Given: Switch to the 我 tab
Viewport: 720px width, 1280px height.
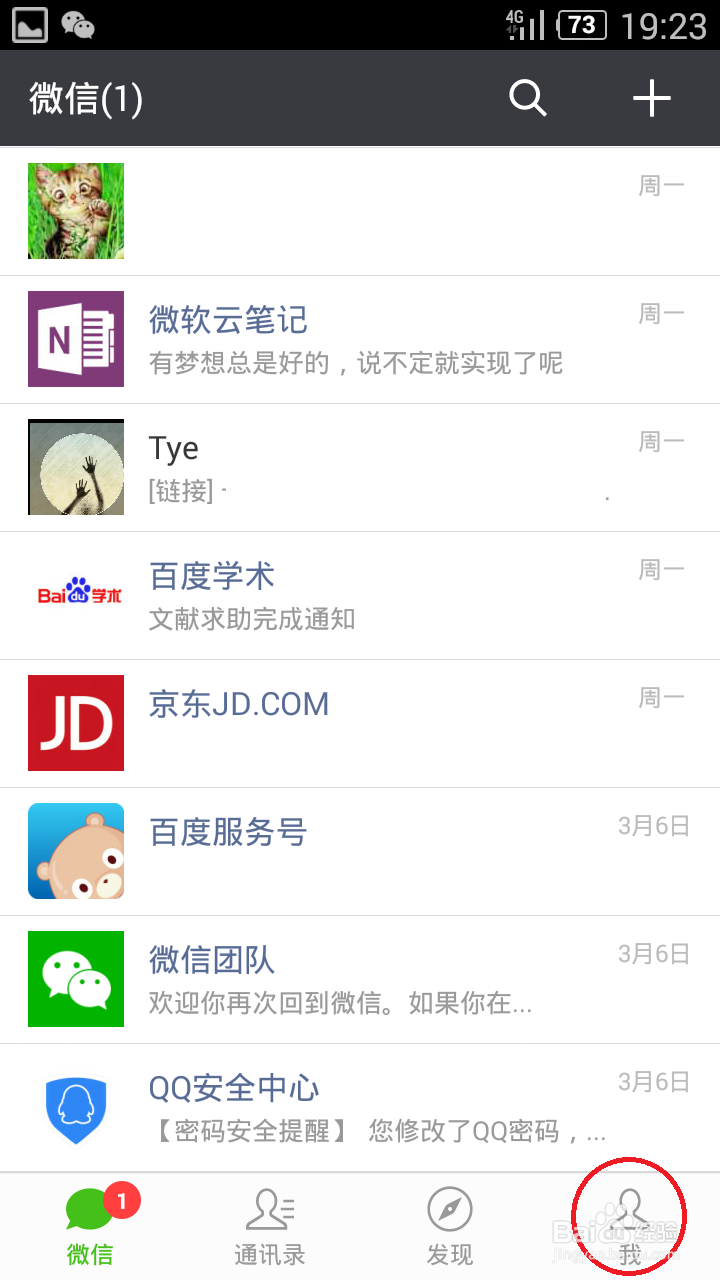Looking at the screenshot, I should tap(629, 1226).
